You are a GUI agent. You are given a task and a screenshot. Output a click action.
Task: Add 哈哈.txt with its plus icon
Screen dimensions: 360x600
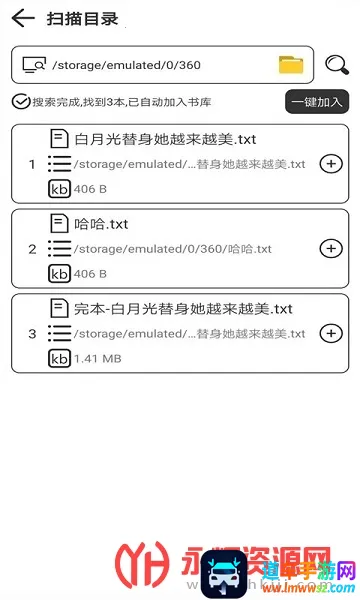(331, 249)
